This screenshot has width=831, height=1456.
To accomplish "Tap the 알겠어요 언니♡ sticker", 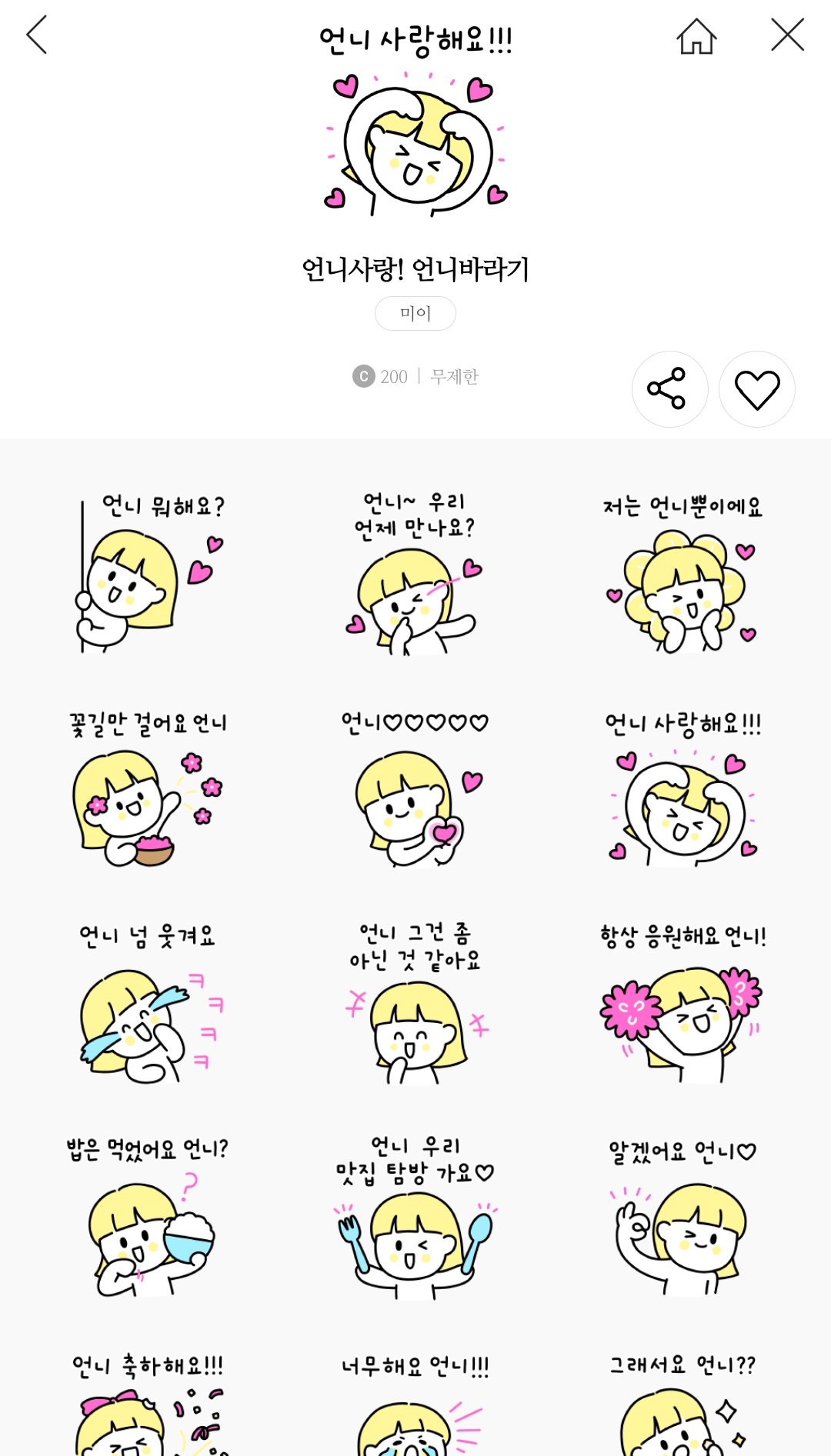I will pos(683,1219).
